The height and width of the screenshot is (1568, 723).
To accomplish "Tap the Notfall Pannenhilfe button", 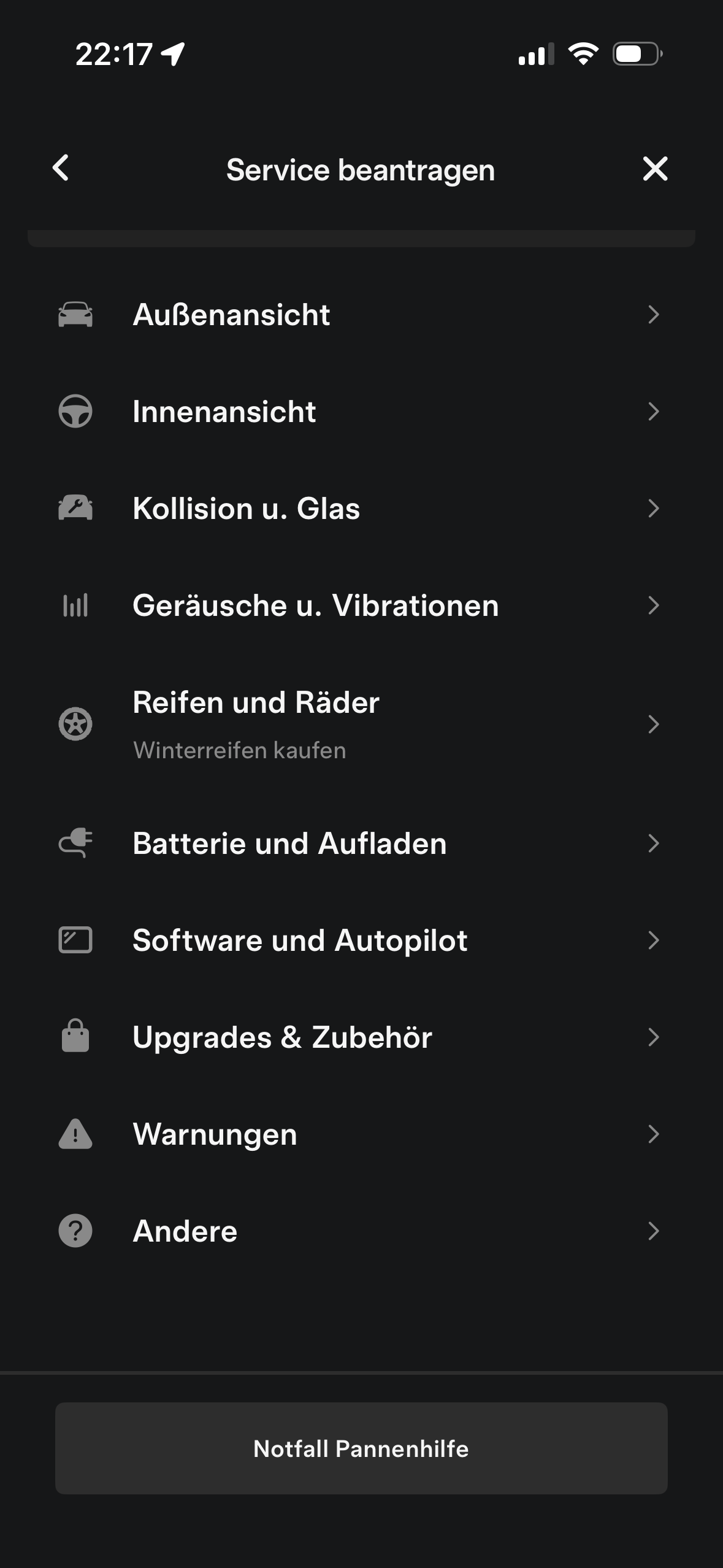I will tap(361, 1448).
